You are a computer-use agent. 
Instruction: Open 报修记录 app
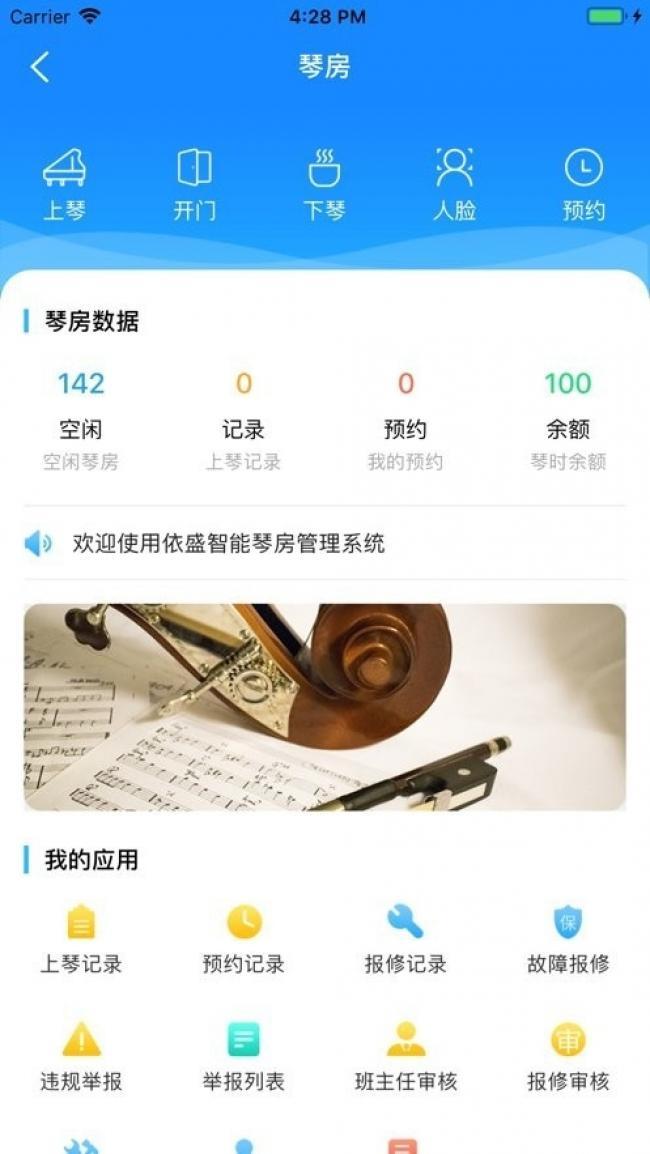pos(406,940)
